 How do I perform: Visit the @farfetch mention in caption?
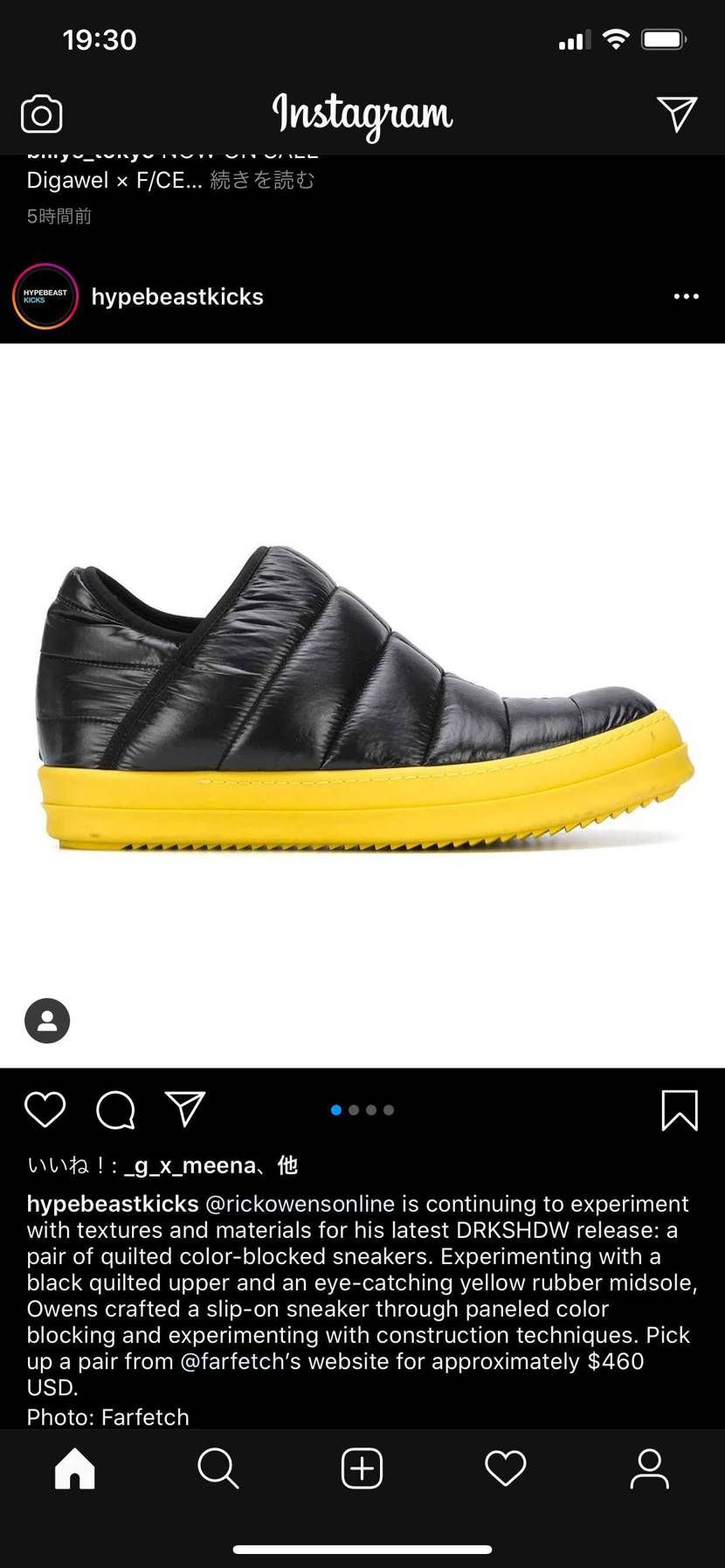(x=232, y=1361)
